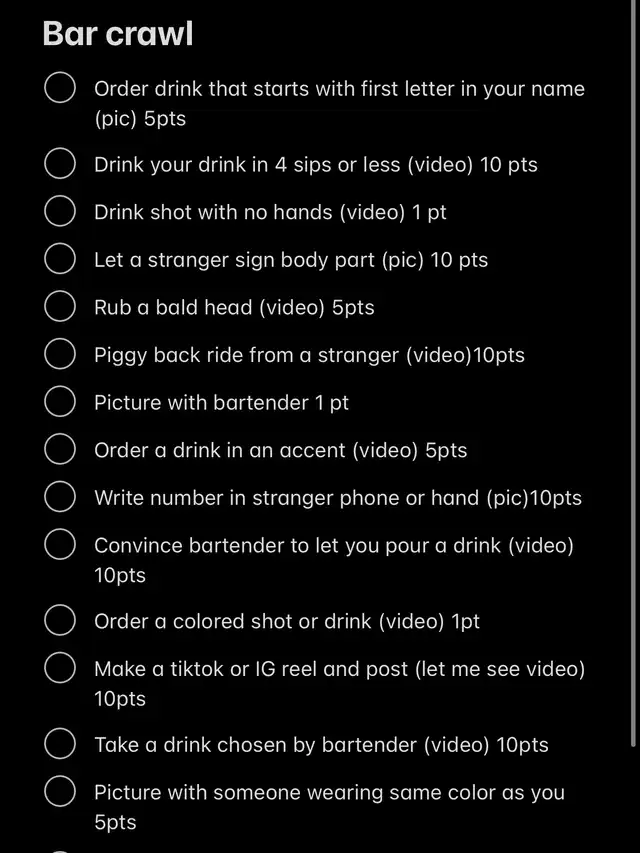
Task: Tick the picture with bartender checkbox
Action: pos(60,403)
